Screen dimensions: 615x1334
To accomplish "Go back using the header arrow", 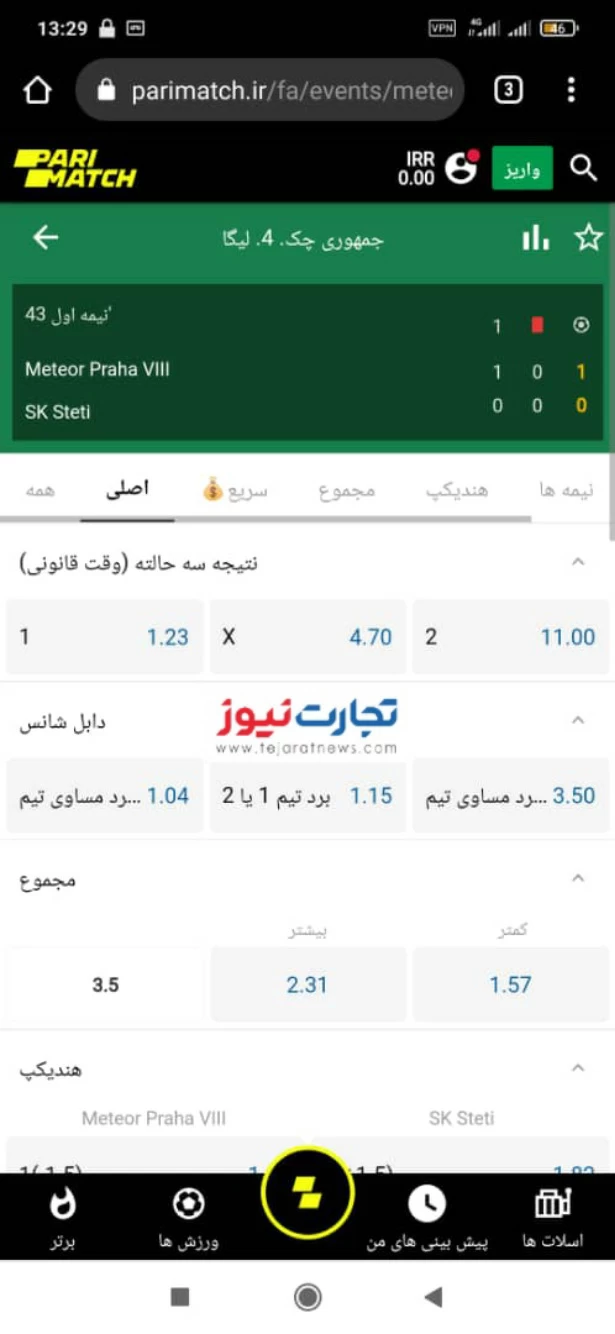I will (46, 237).
